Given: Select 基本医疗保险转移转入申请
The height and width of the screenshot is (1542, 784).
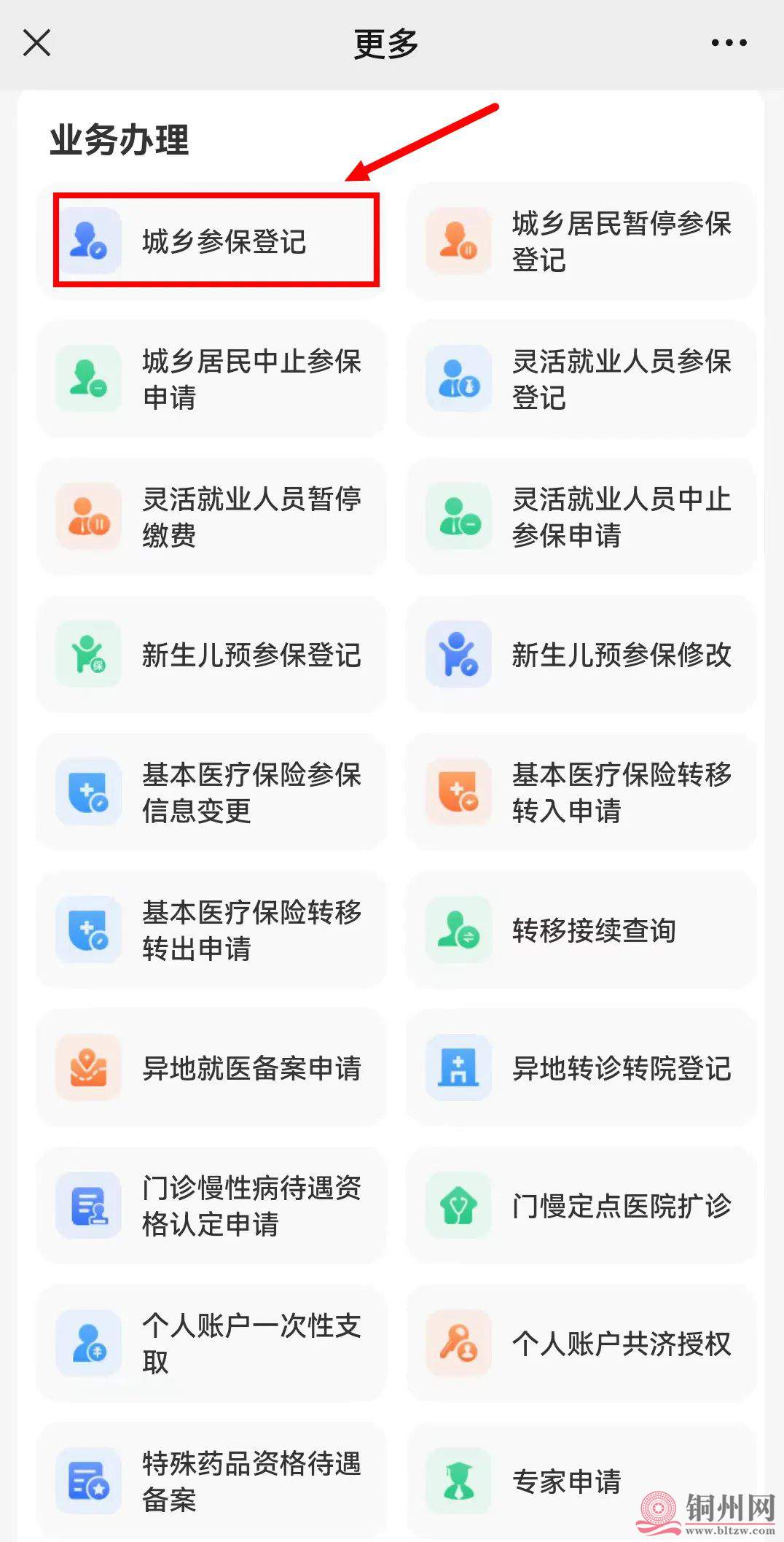Looking at the screenshot, I should (x=581, y=792).
